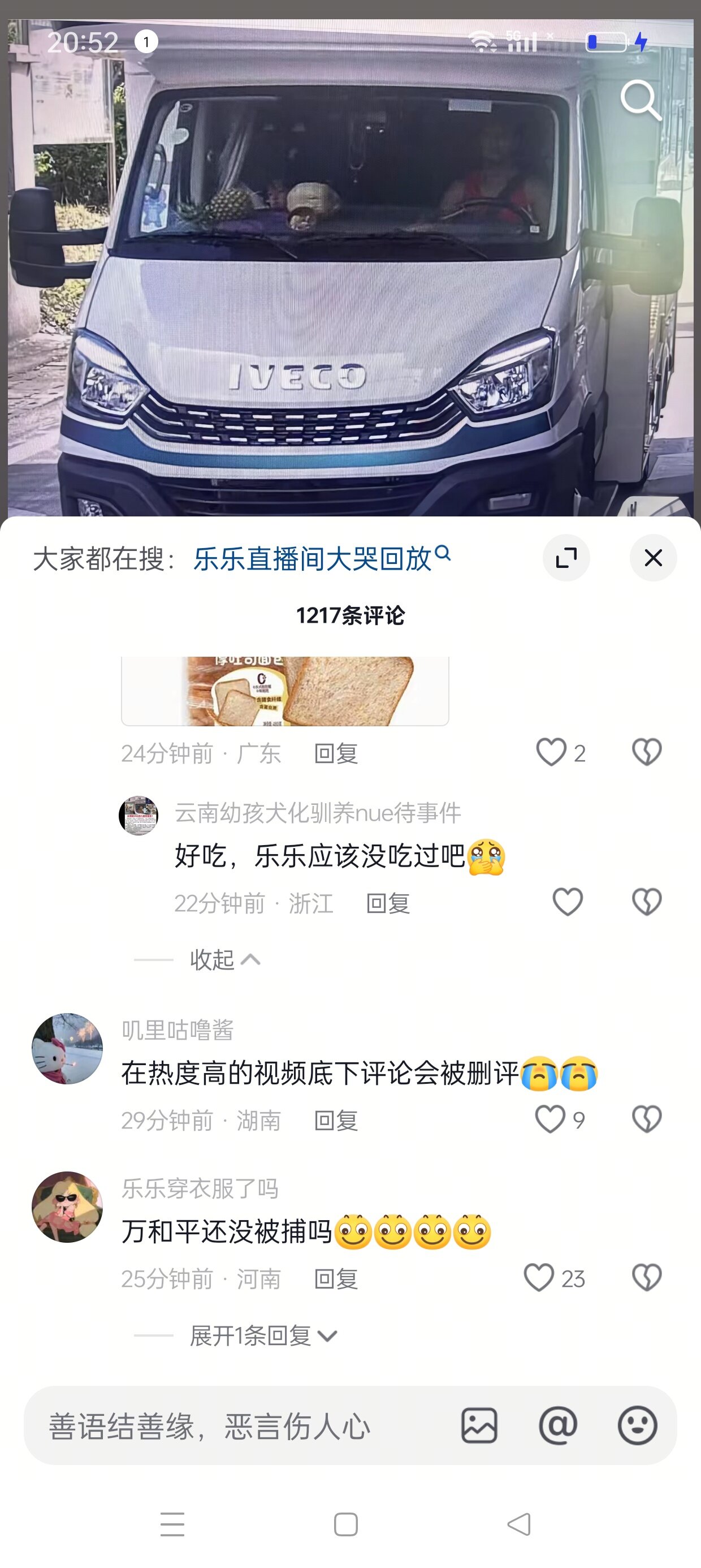Viewport: 701px width, 1568px height.
Task: Attach a picture to the comment
Action: point(479,1425)
